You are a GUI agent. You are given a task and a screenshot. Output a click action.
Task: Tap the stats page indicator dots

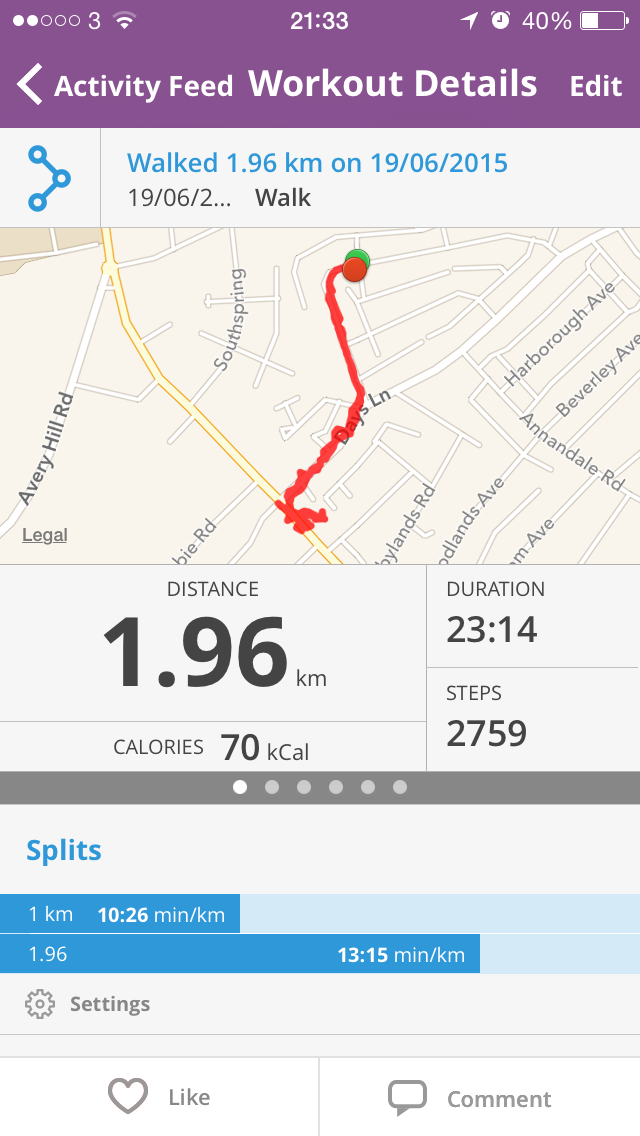pyautogui.click(x=320, y=787)
